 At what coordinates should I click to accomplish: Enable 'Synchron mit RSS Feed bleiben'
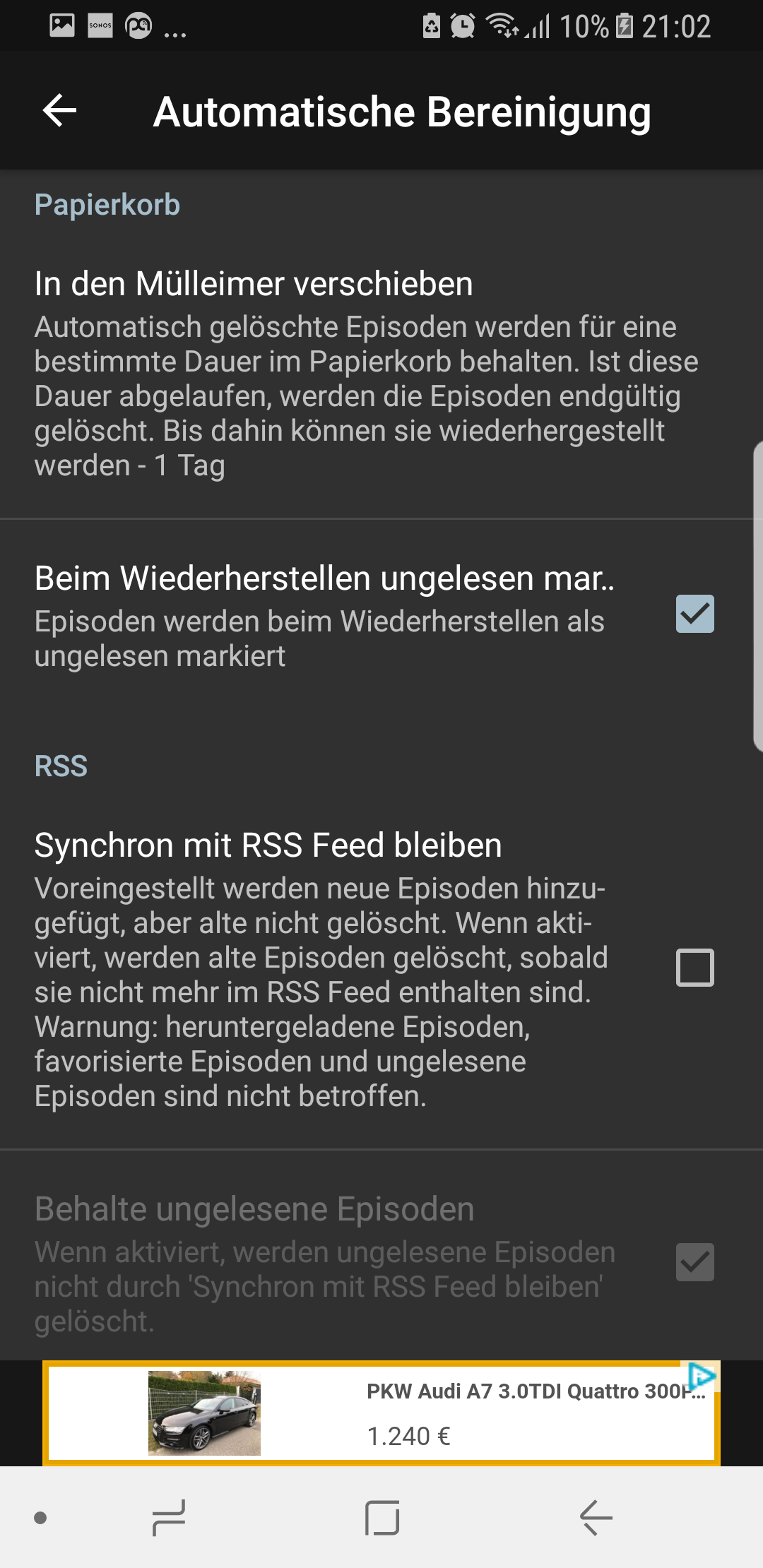tap(694, 968)
